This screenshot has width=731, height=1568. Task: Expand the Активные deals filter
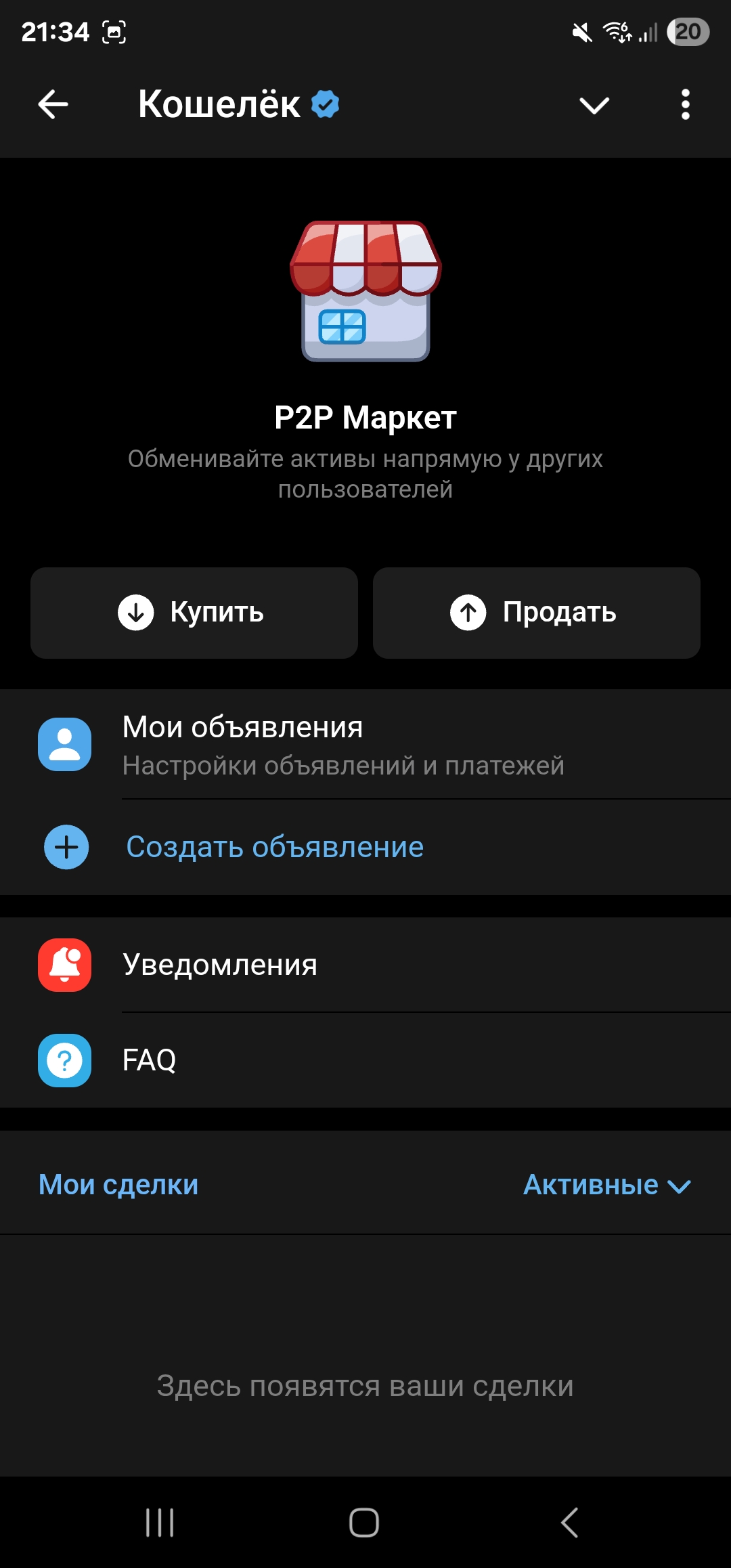pyautogui.click(x=606, y=1185)
